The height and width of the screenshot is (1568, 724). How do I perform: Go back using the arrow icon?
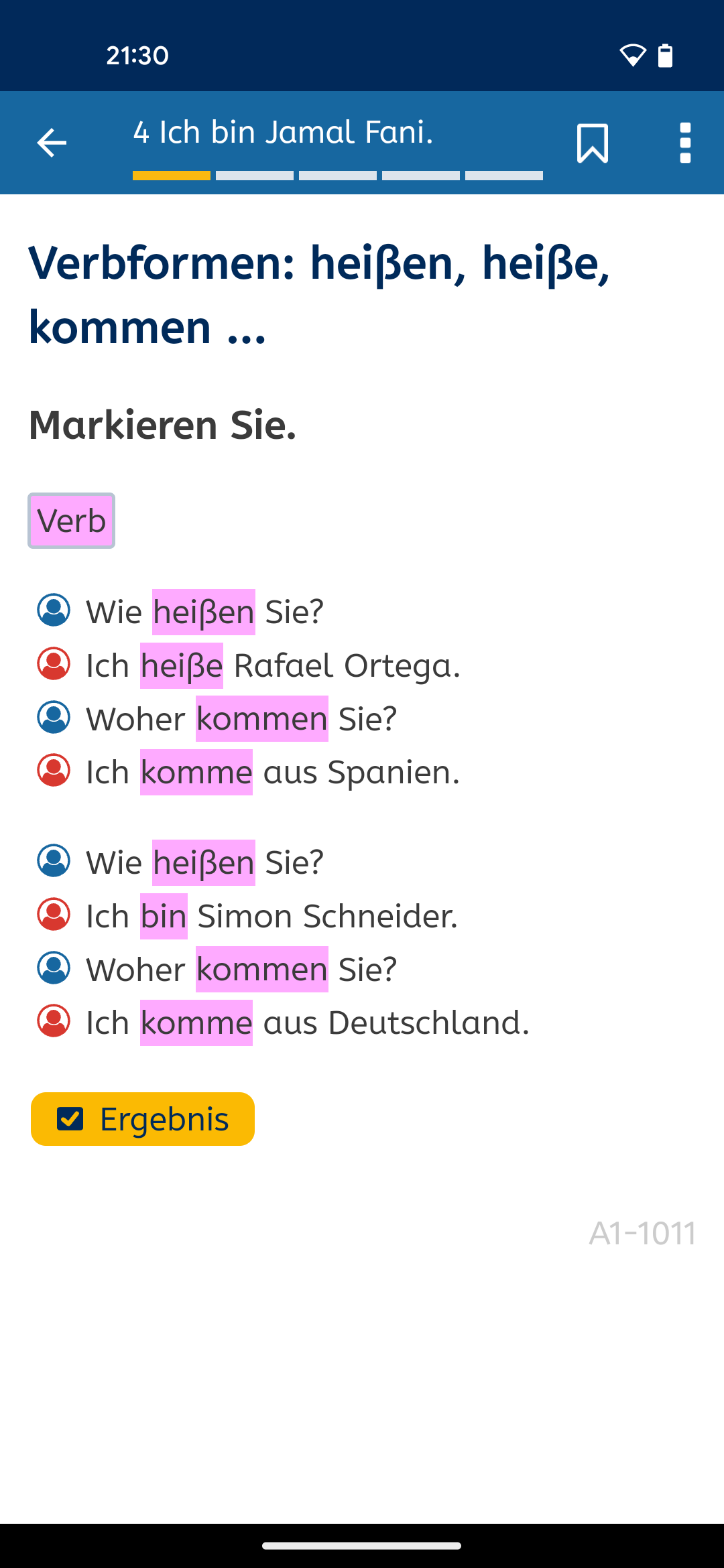(x=52, y=143)
